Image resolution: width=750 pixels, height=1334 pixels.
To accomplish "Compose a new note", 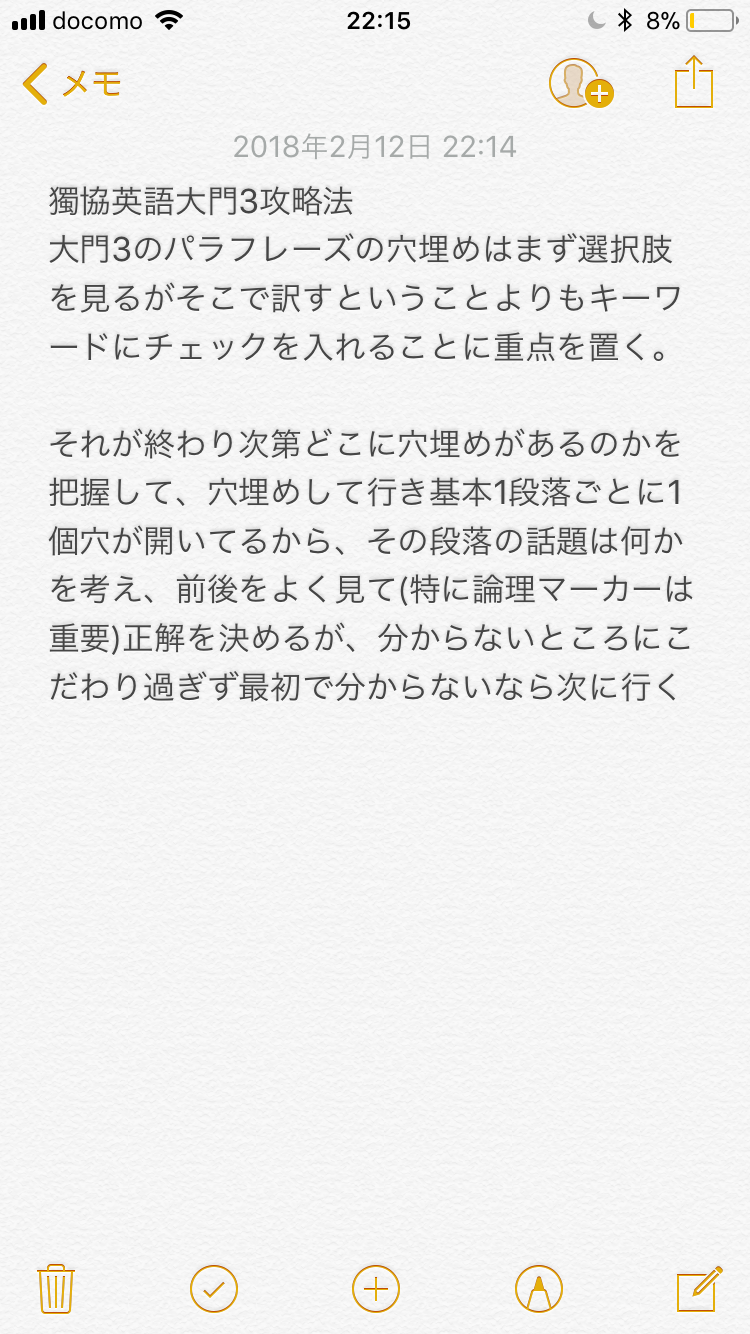I will tap(699, 1286).
